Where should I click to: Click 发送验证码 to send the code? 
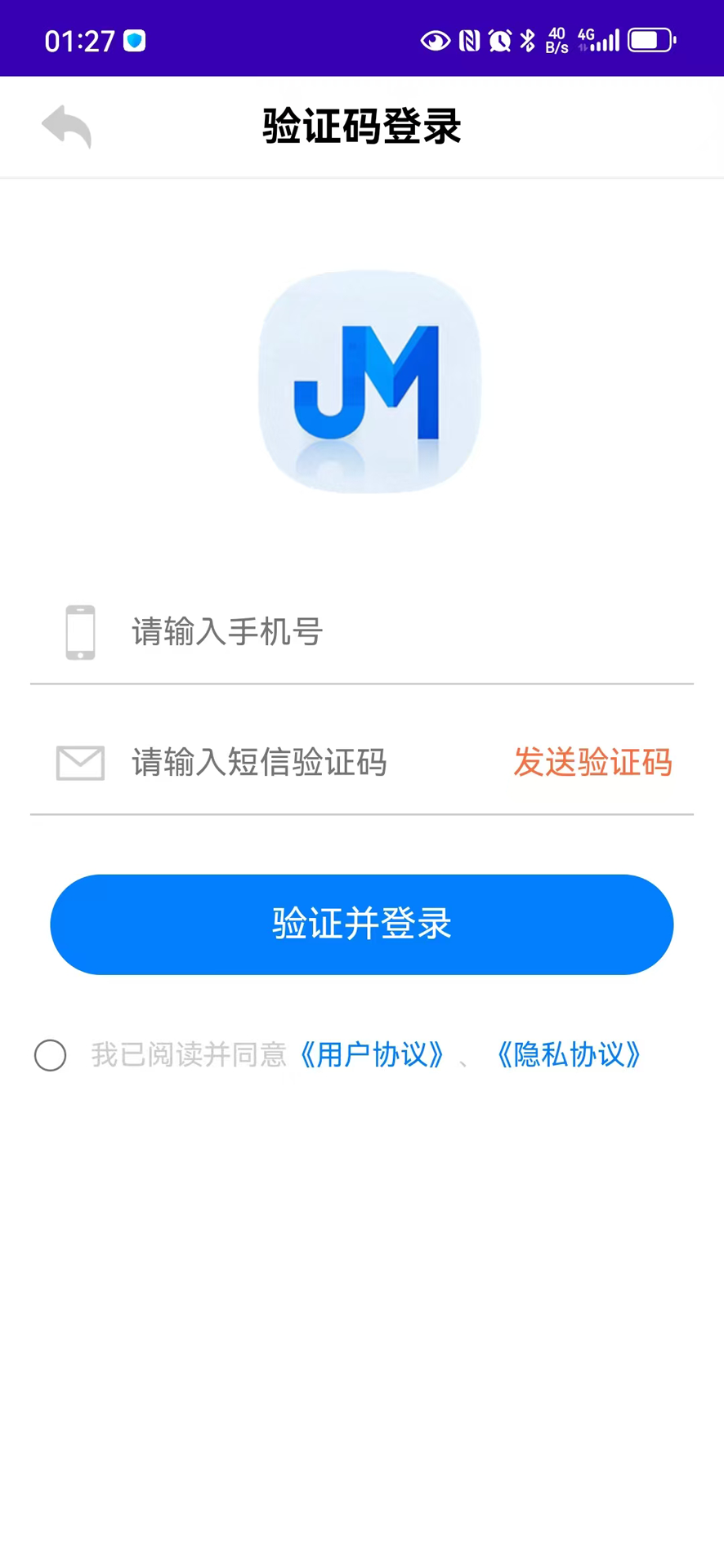[x=593, y=763]
